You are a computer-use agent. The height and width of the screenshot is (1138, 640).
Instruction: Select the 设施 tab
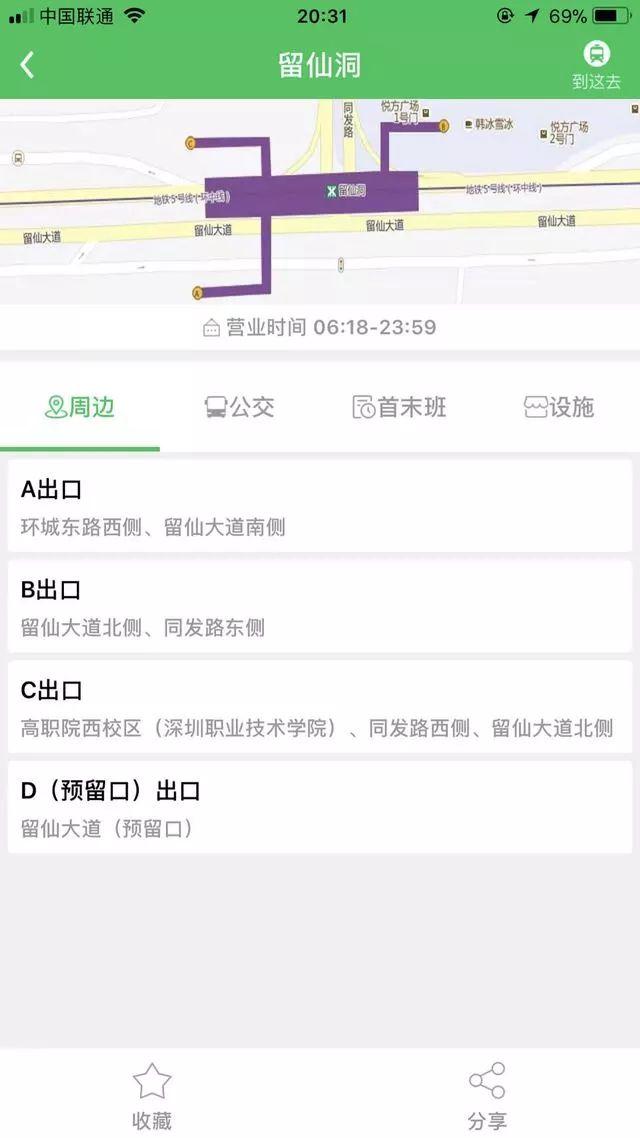559,407
